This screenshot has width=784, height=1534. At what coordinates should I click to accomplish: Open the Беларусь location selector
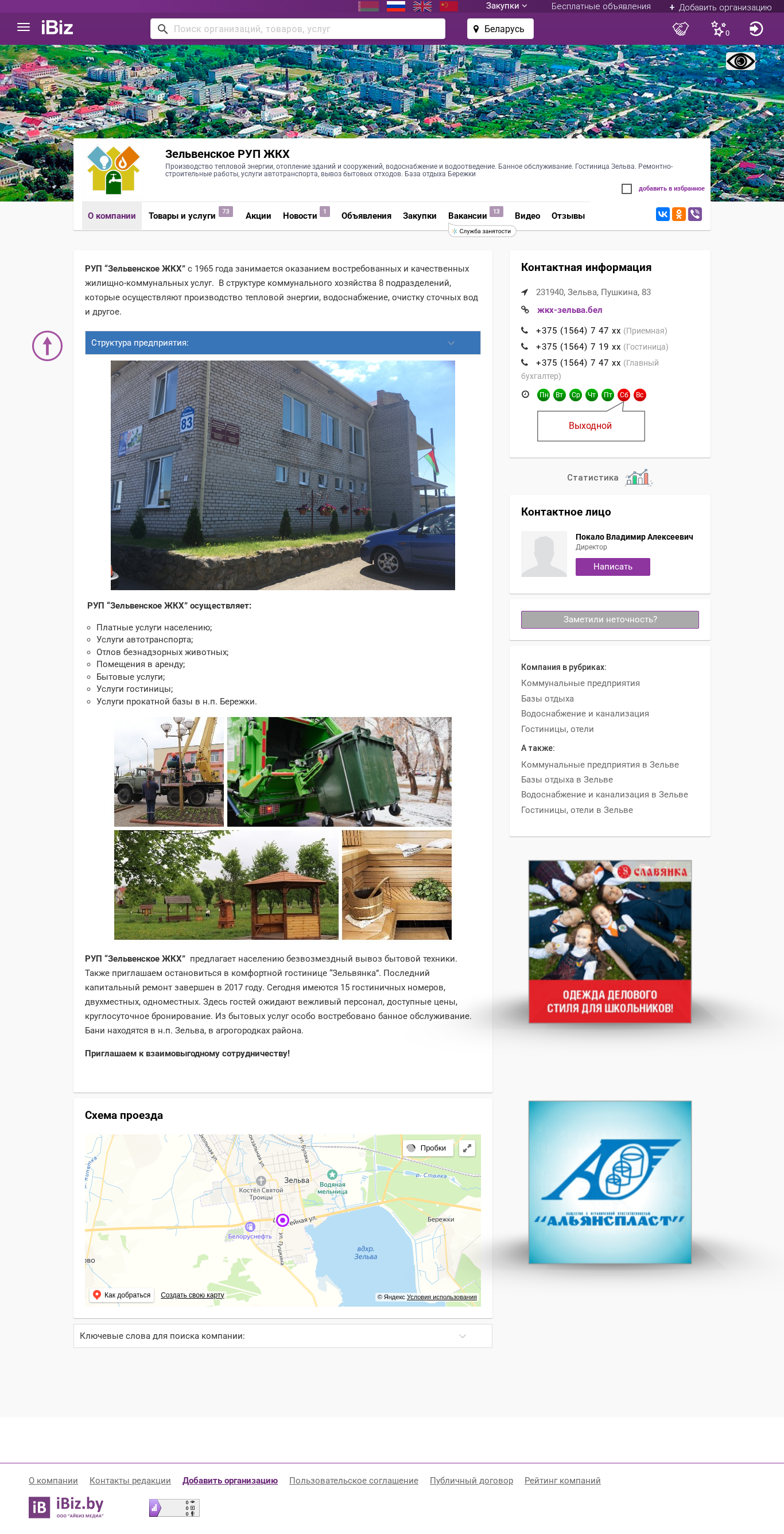pos(500,29)
